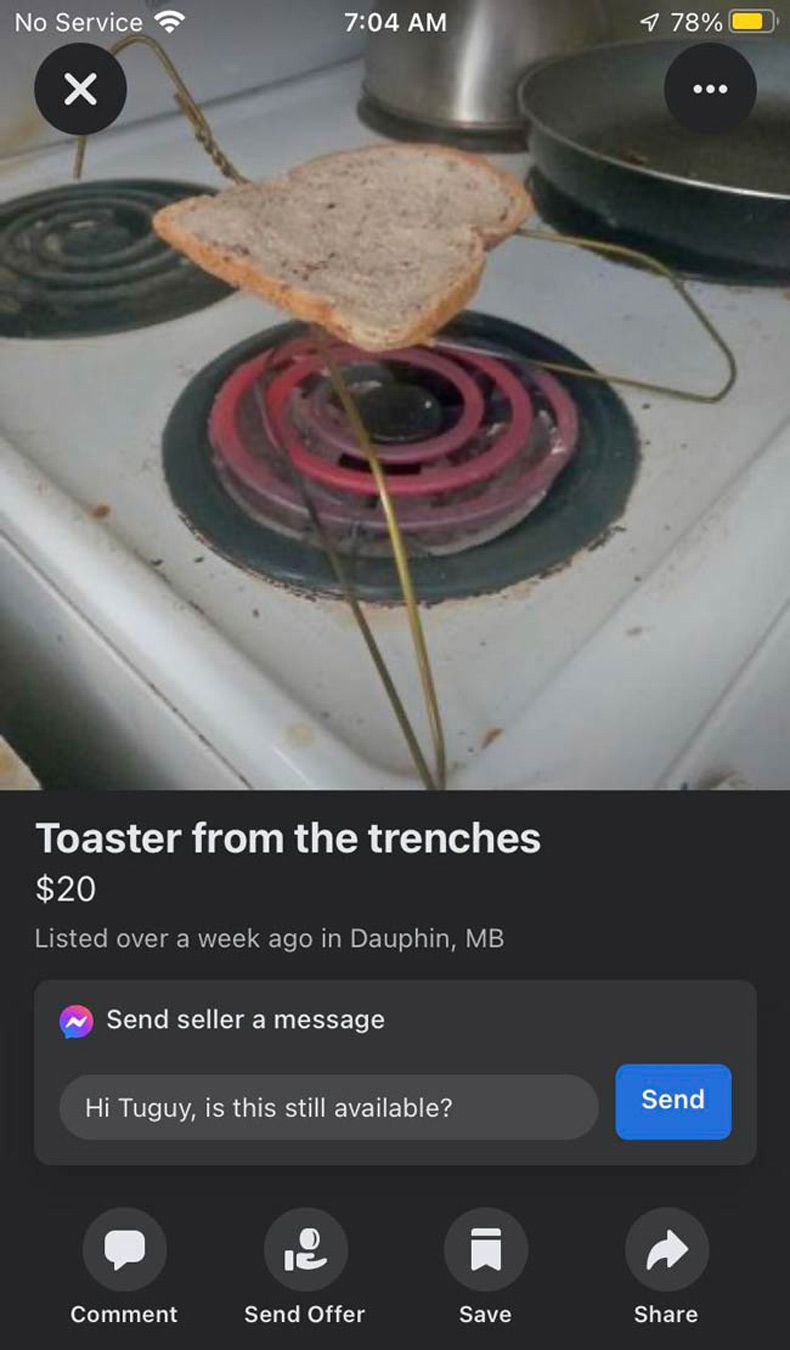The height and width of the screenshot is (1350, 790).
Task: Save this marketplace listing
Action: tap(485, 1250)
